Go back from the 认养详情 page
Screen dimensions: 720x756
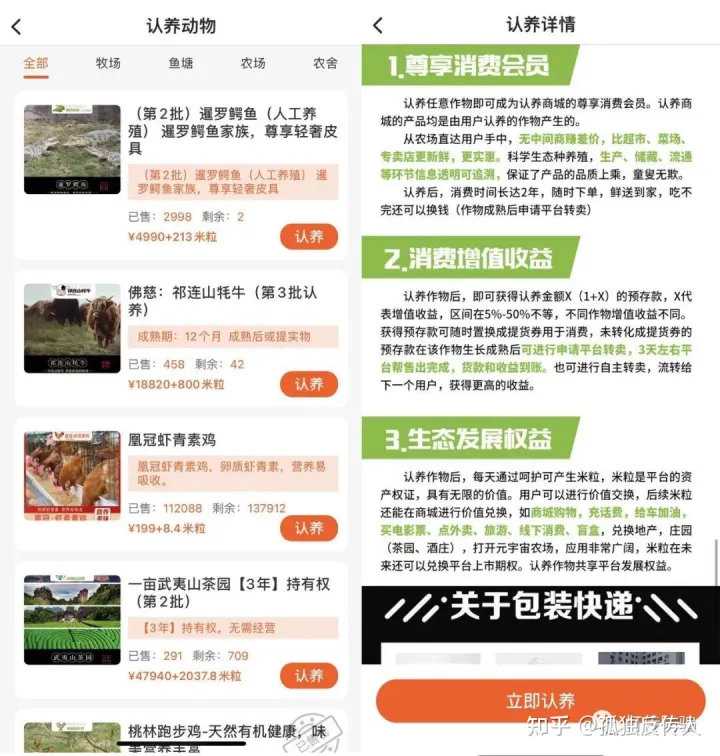pos(377,27)
